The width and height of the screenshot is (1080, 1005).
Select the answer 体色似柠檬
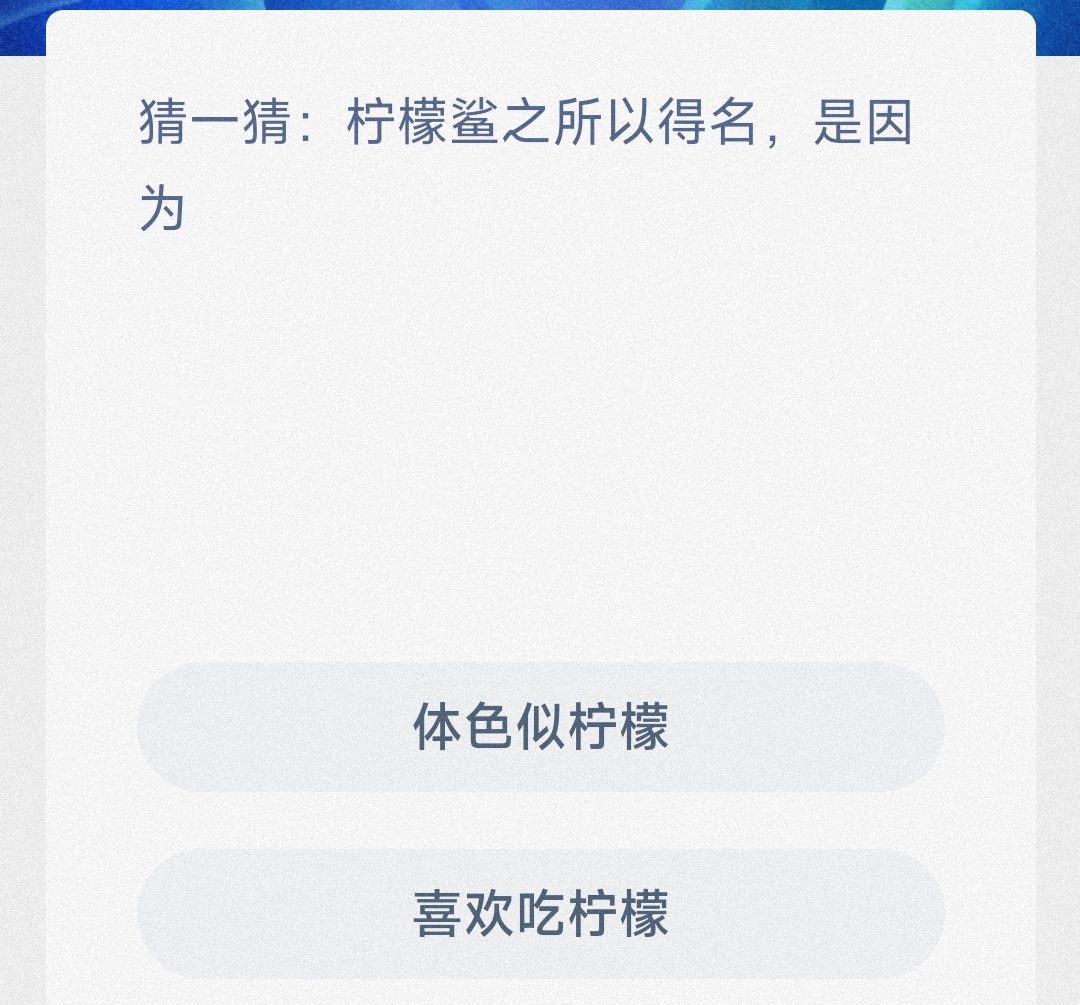click(540, 727)
